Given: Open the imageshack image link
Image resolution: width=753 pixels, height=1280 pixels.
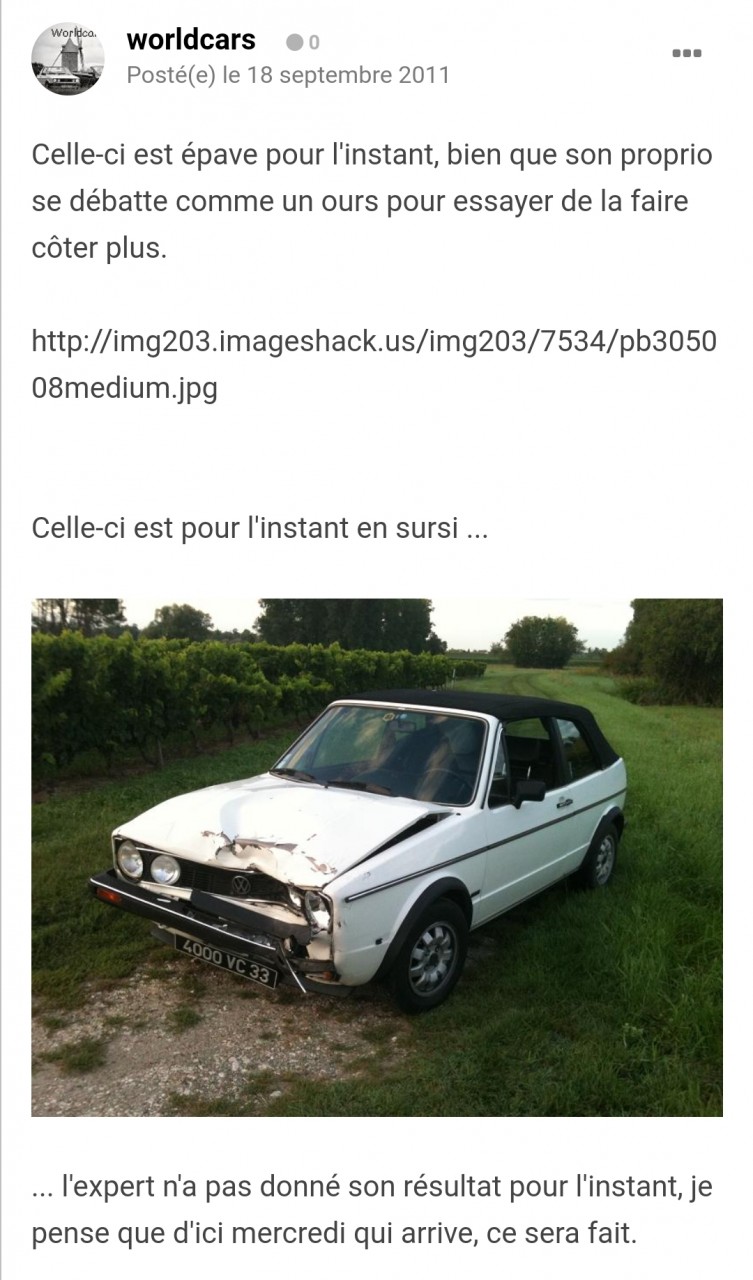Looking at the screenshot, I should (x=374, y=364).
